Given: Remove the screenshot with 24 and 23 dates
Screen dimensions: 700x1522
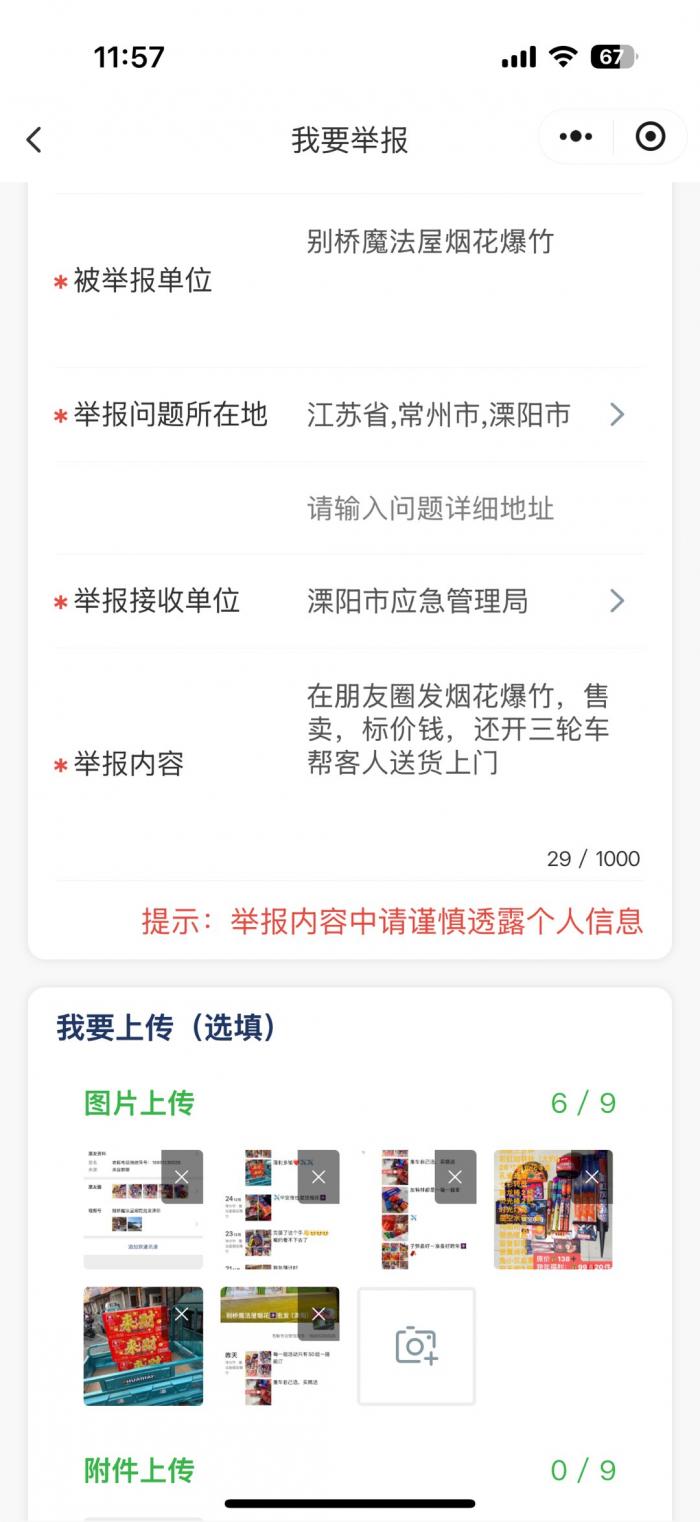Looking at the screenshot, I should tap(318, 1177).
